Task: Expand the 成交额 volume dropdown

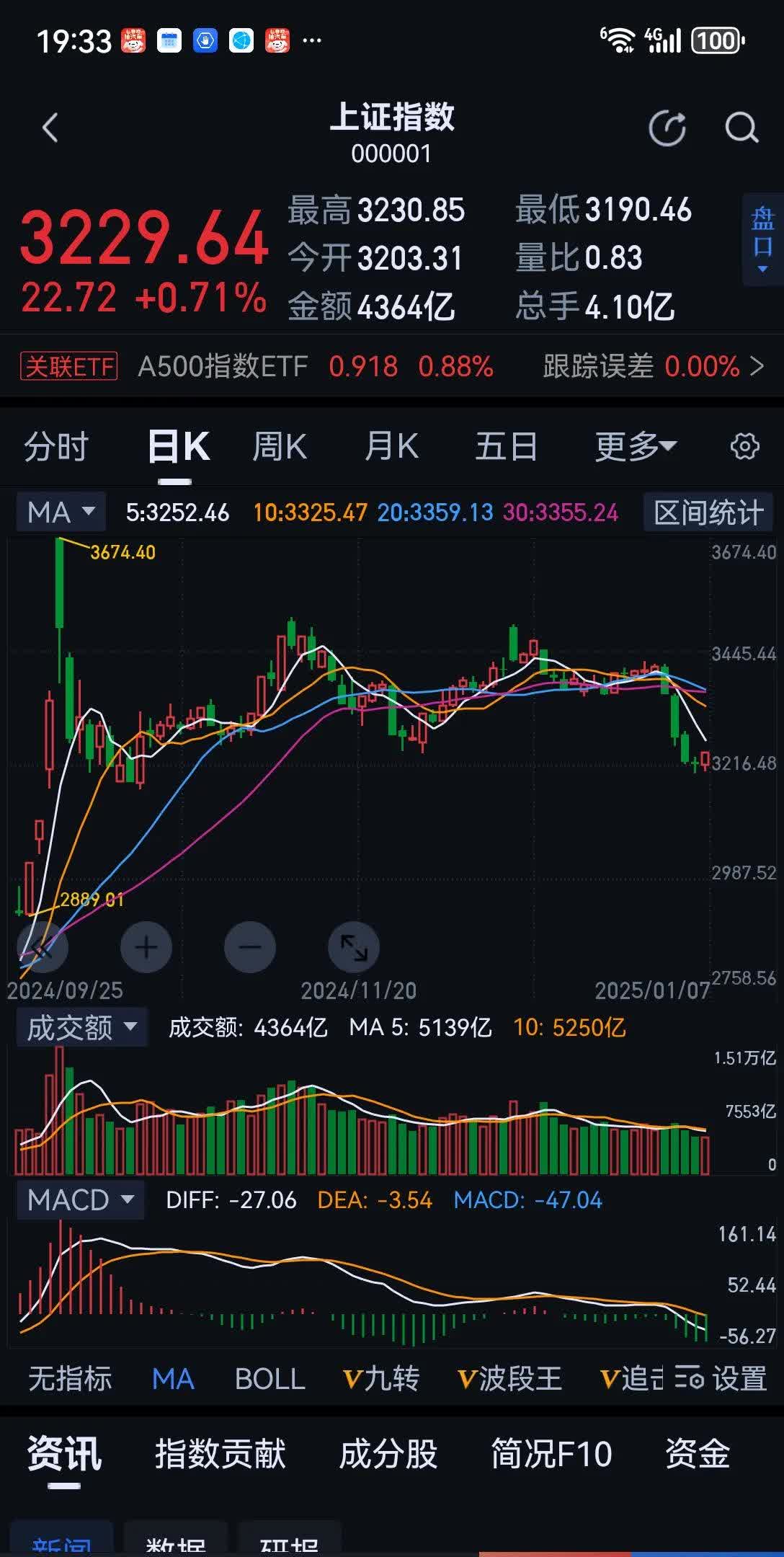Action: point(81,1026)
